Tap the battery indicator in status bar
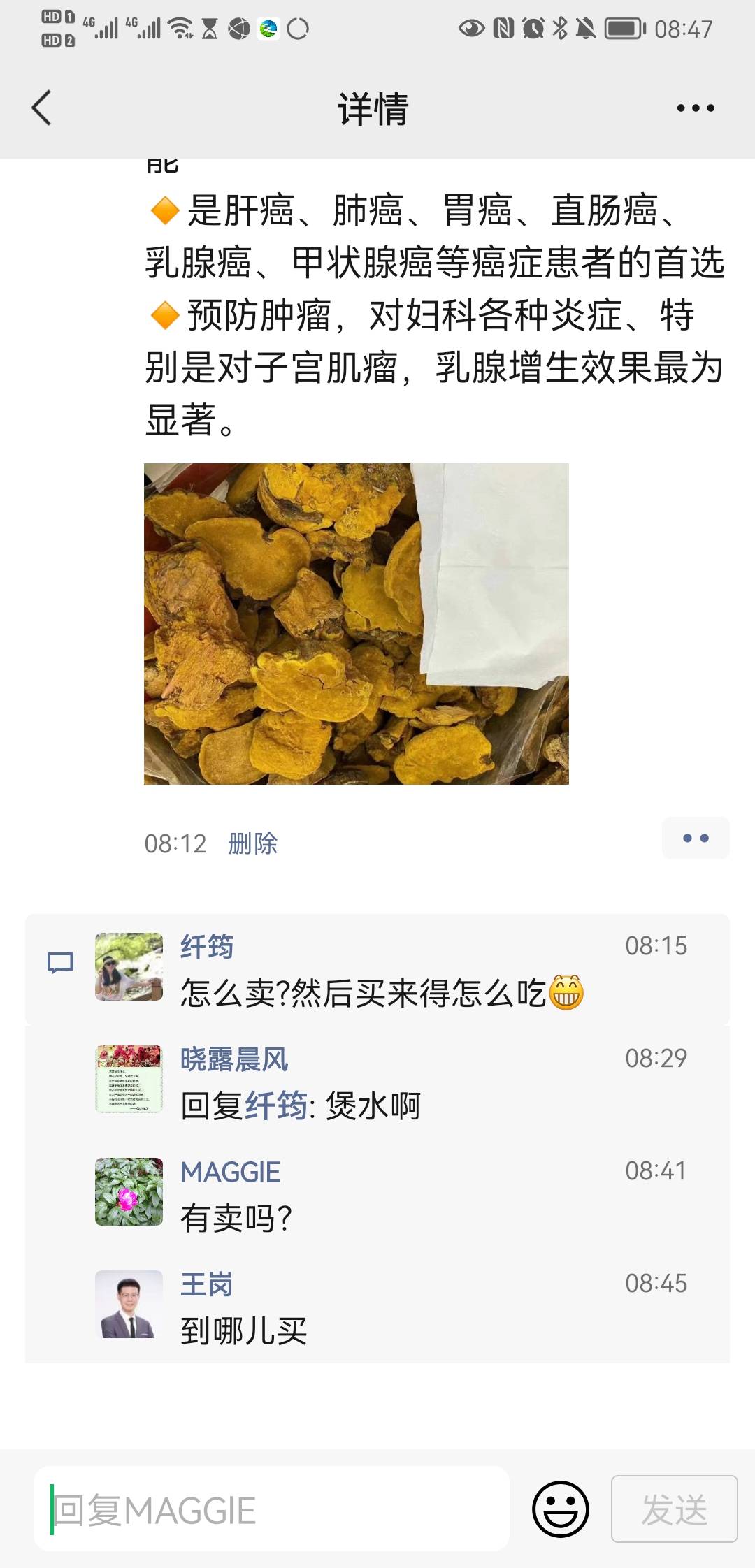755x1568 pixels. [x=619, y=29]
